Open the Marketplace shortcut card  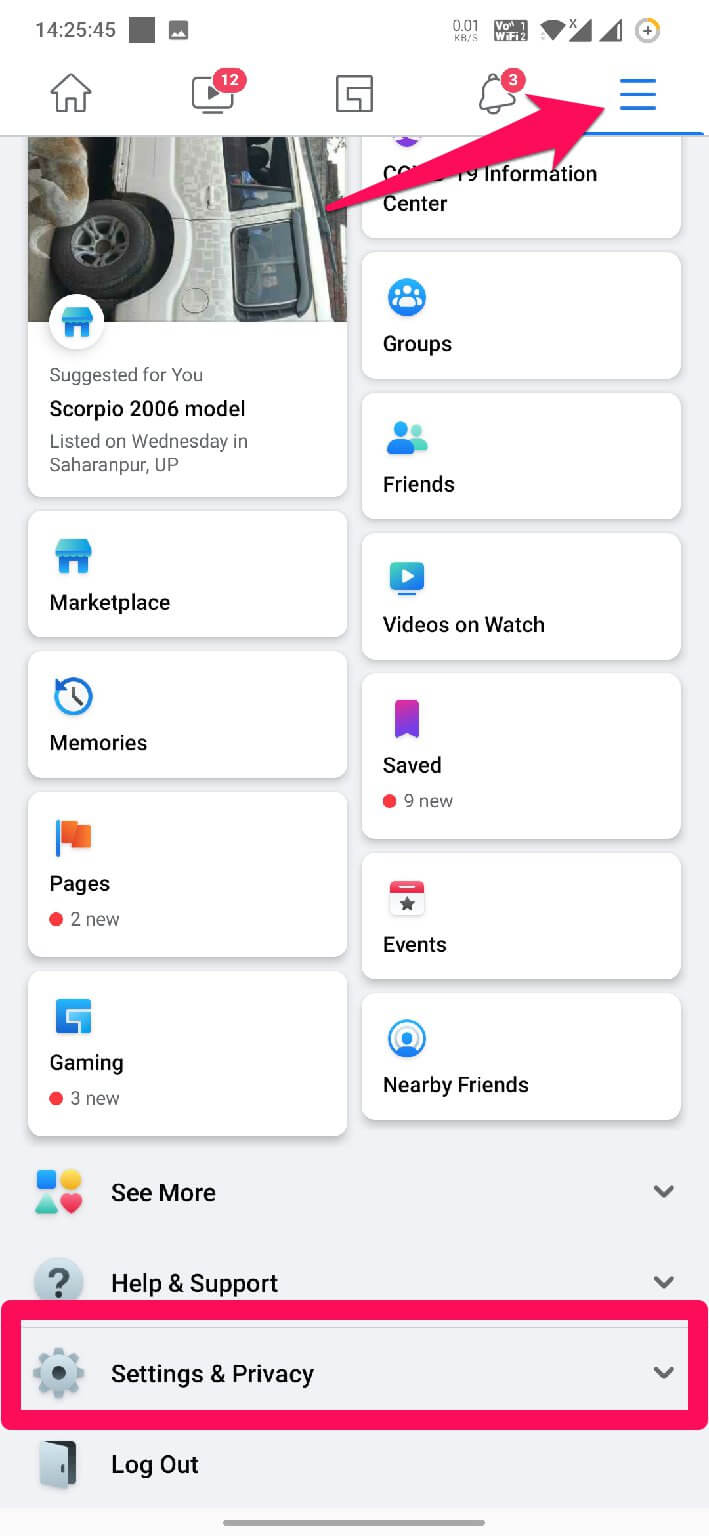click(x=187, y=574)
